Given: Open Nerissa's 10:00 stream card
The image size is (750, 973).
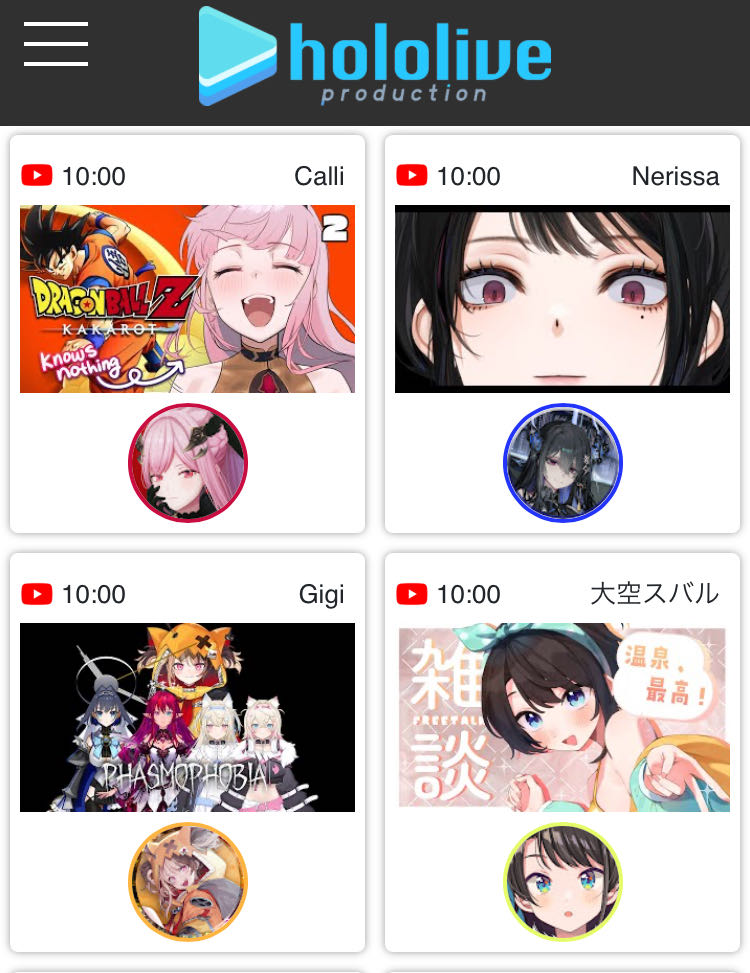Looking at the screenshot, I should (x=562, y=299).
